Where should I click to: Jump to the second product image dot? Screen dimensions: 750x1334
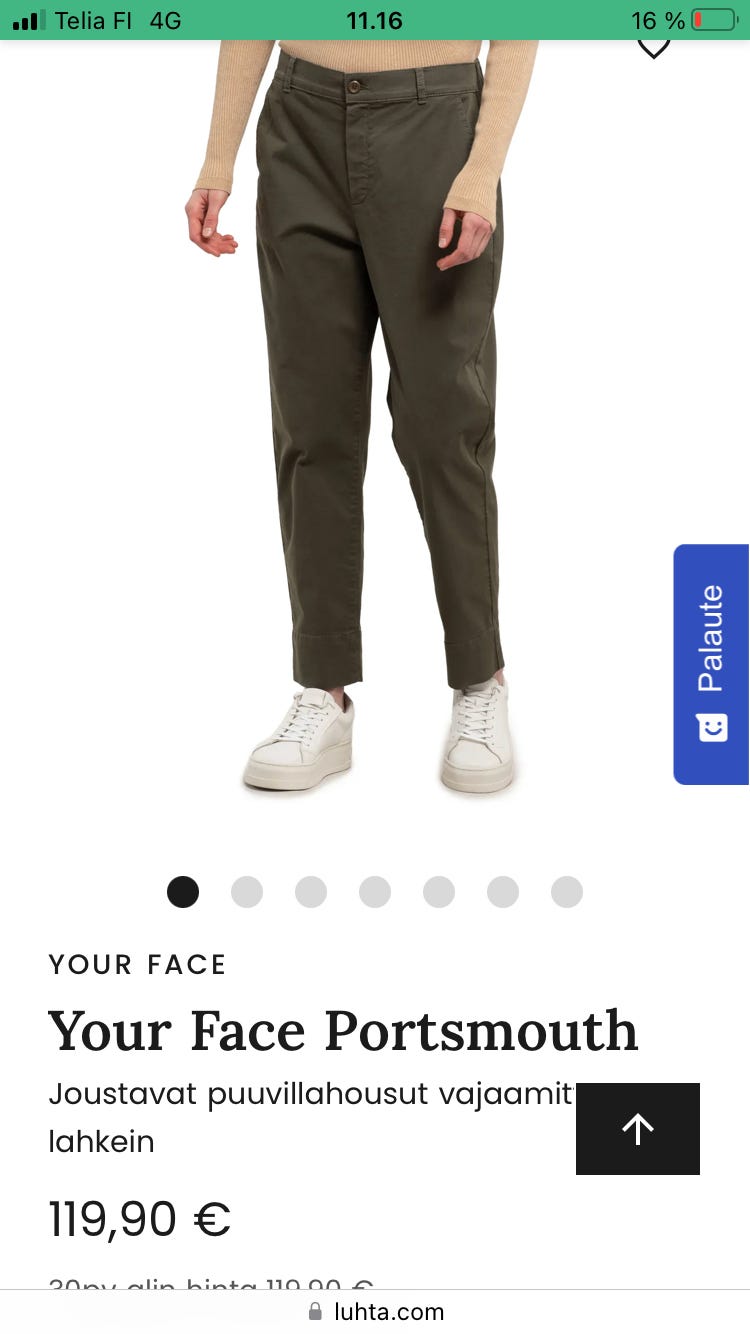[x=247, y=891]
